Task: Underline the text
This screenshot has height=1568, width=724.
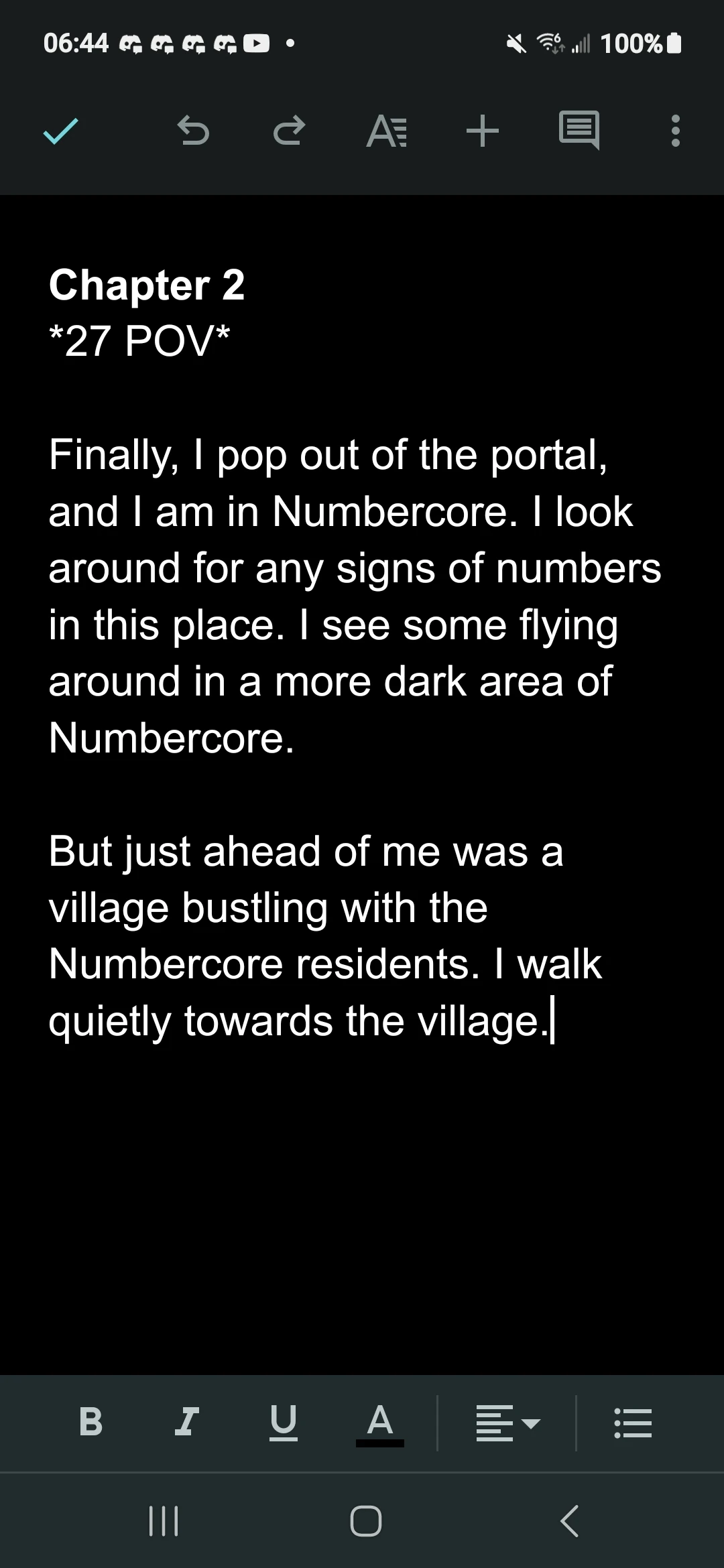Action: point(283,1421)
